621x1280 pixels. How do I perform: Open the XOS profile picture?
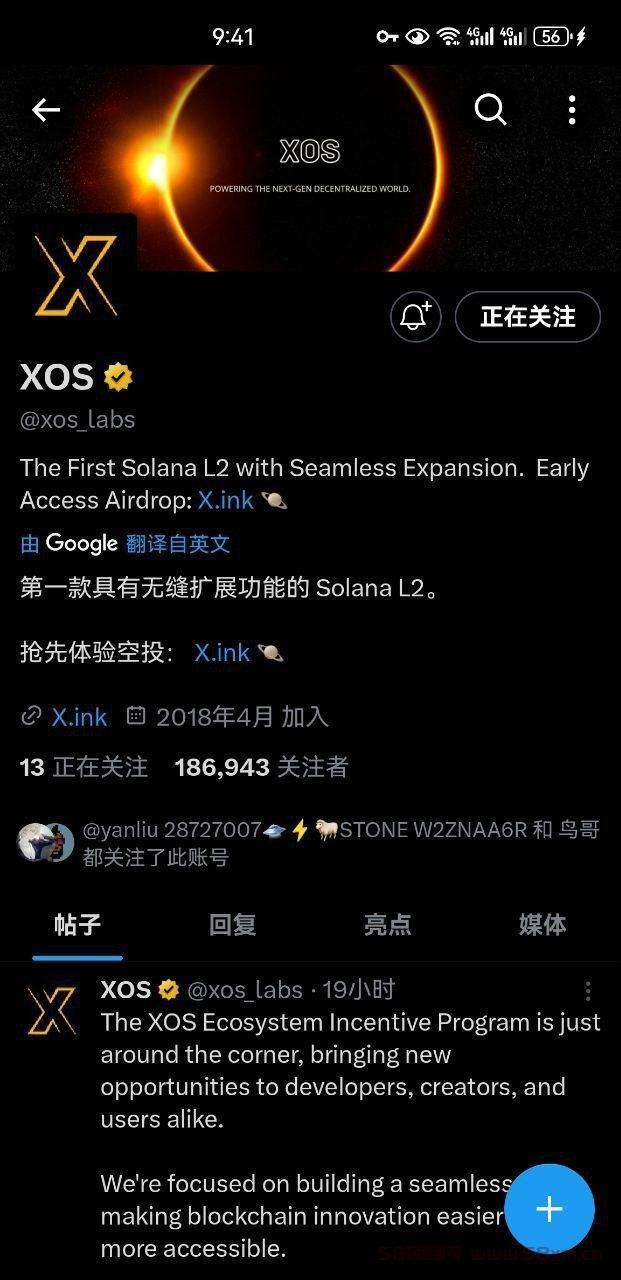pyautogui.click(x=76, y=276)
